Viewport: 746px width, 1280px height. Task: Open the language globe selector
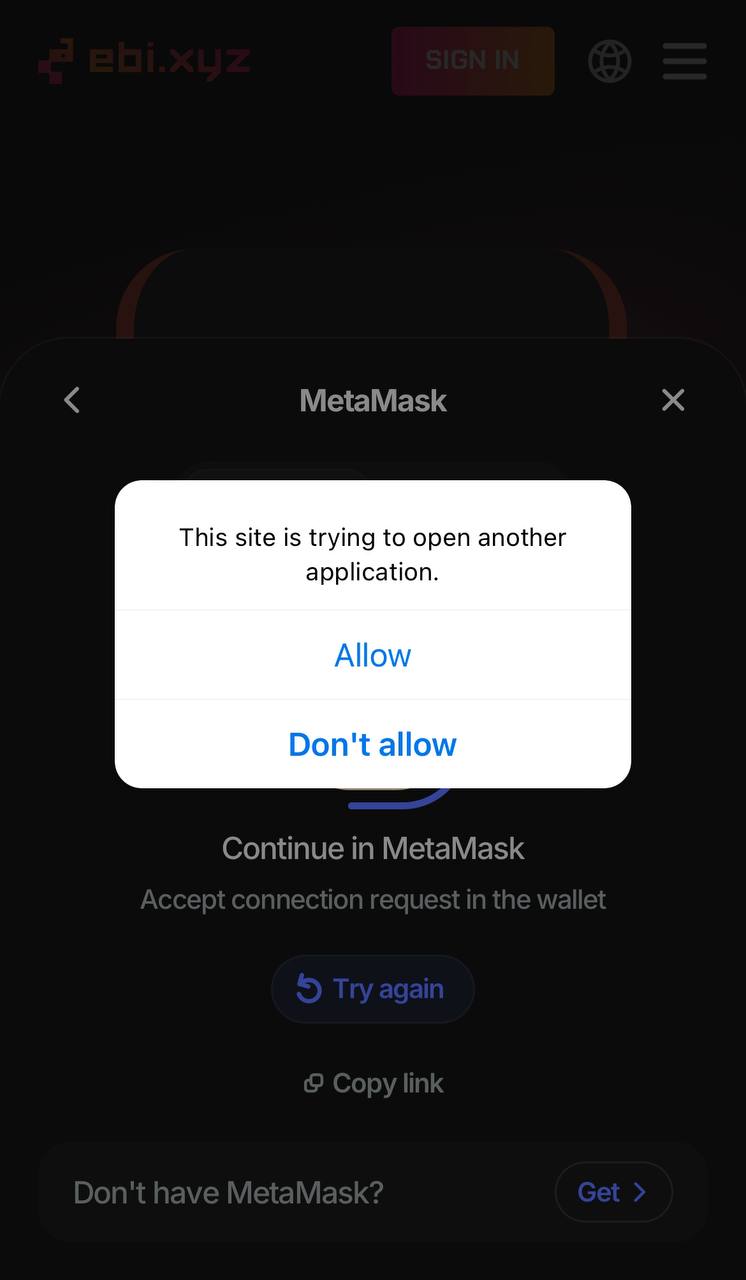coord(610,61)
